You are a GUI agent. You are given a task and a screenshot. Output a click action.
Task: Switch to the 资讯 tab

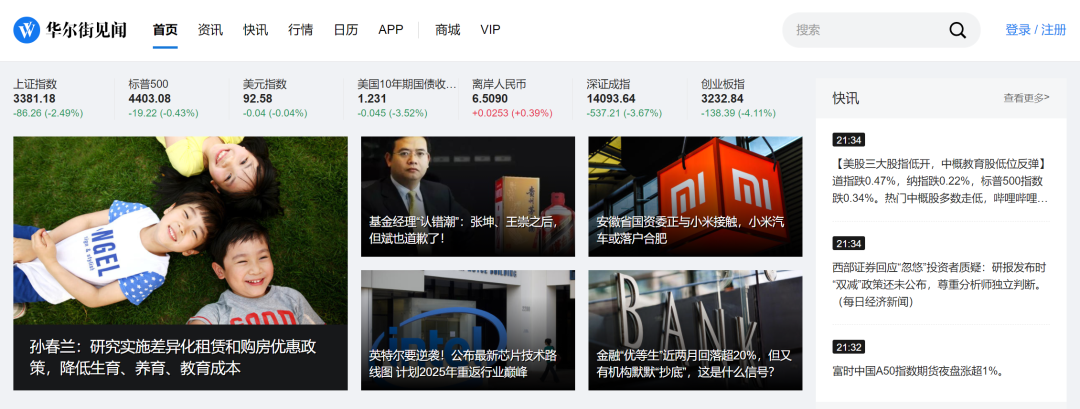[x=210, y=30]
